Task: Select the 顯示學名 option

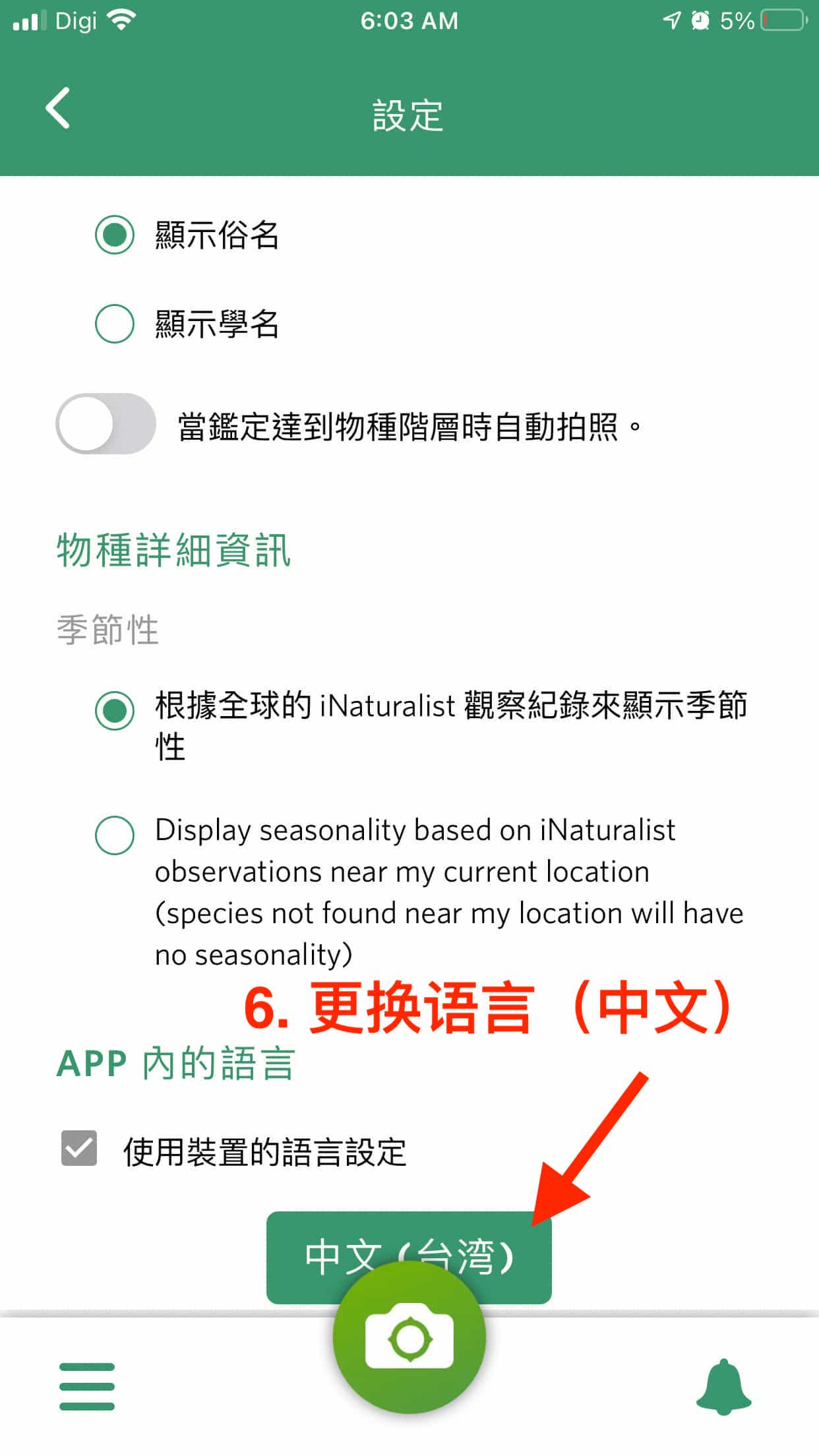Action: coord(115,324)
